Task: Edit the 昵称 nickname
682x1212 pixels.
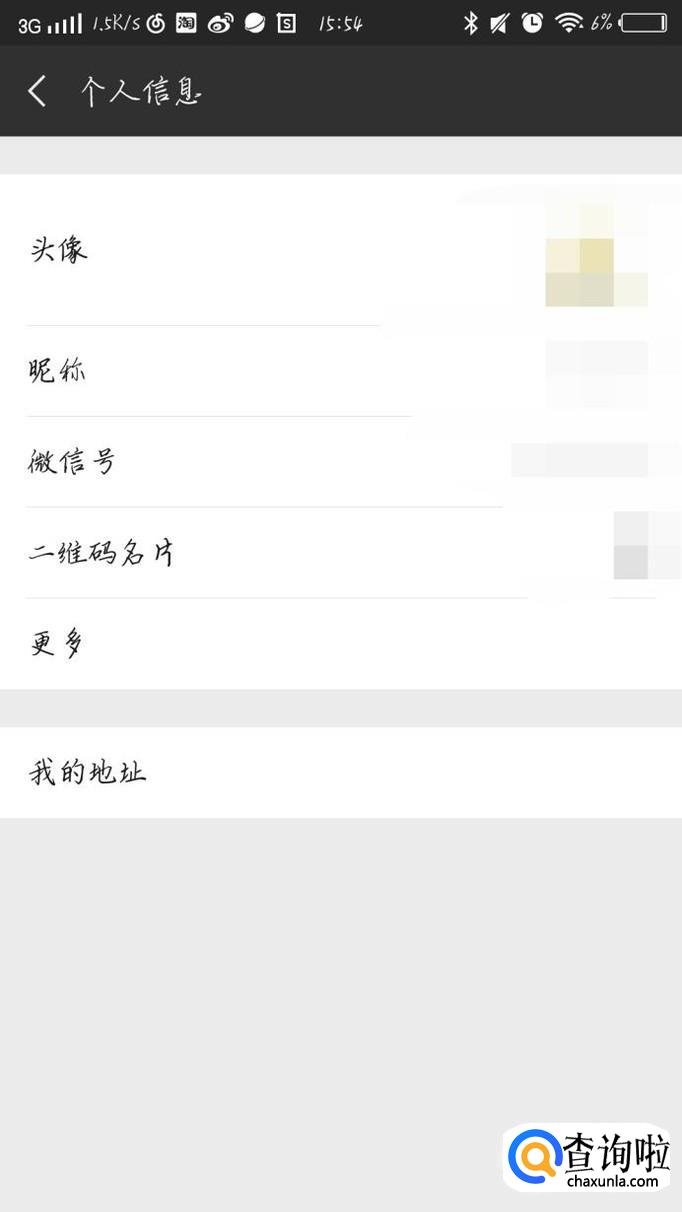Action: (340, 371)
